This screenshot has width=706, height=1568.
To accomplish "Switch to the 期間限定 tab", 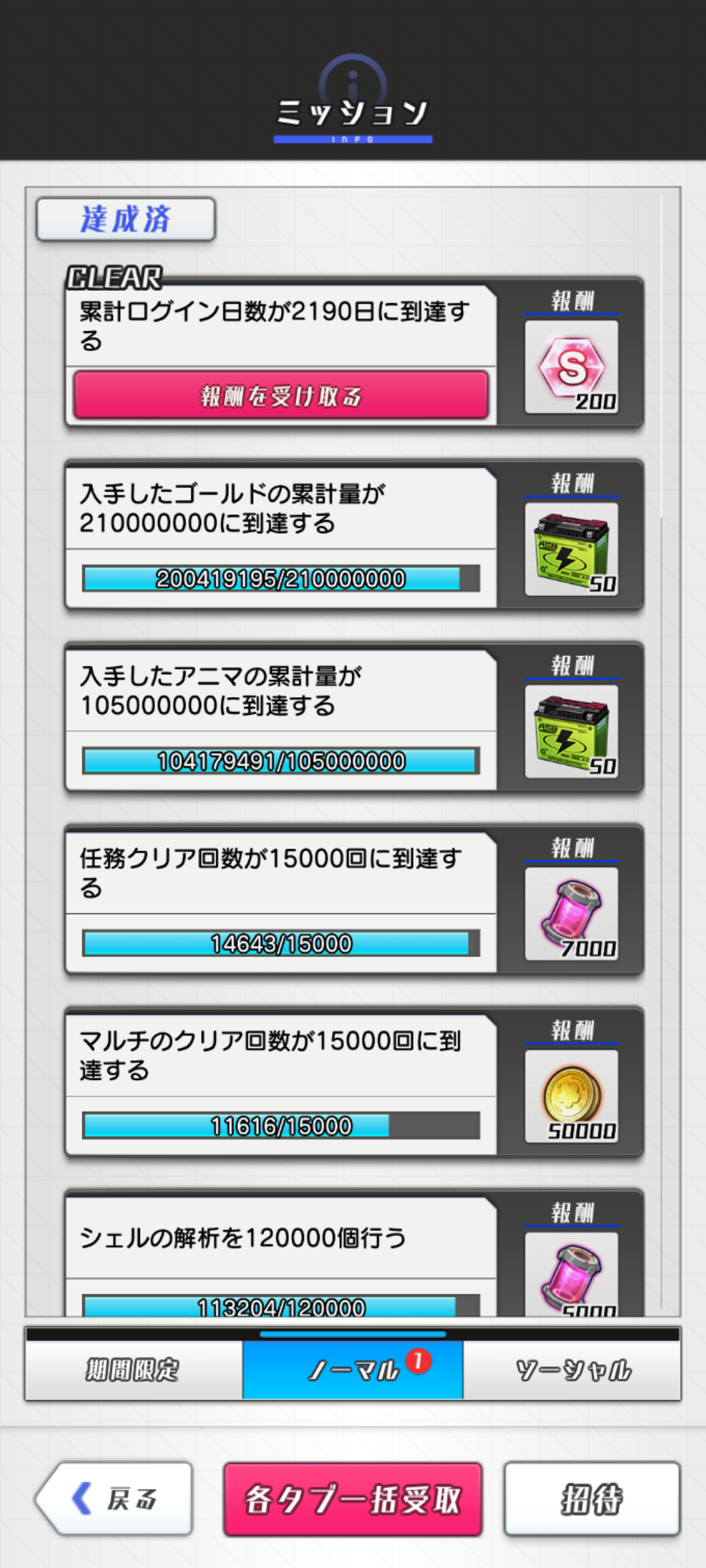I will 133,1369.
